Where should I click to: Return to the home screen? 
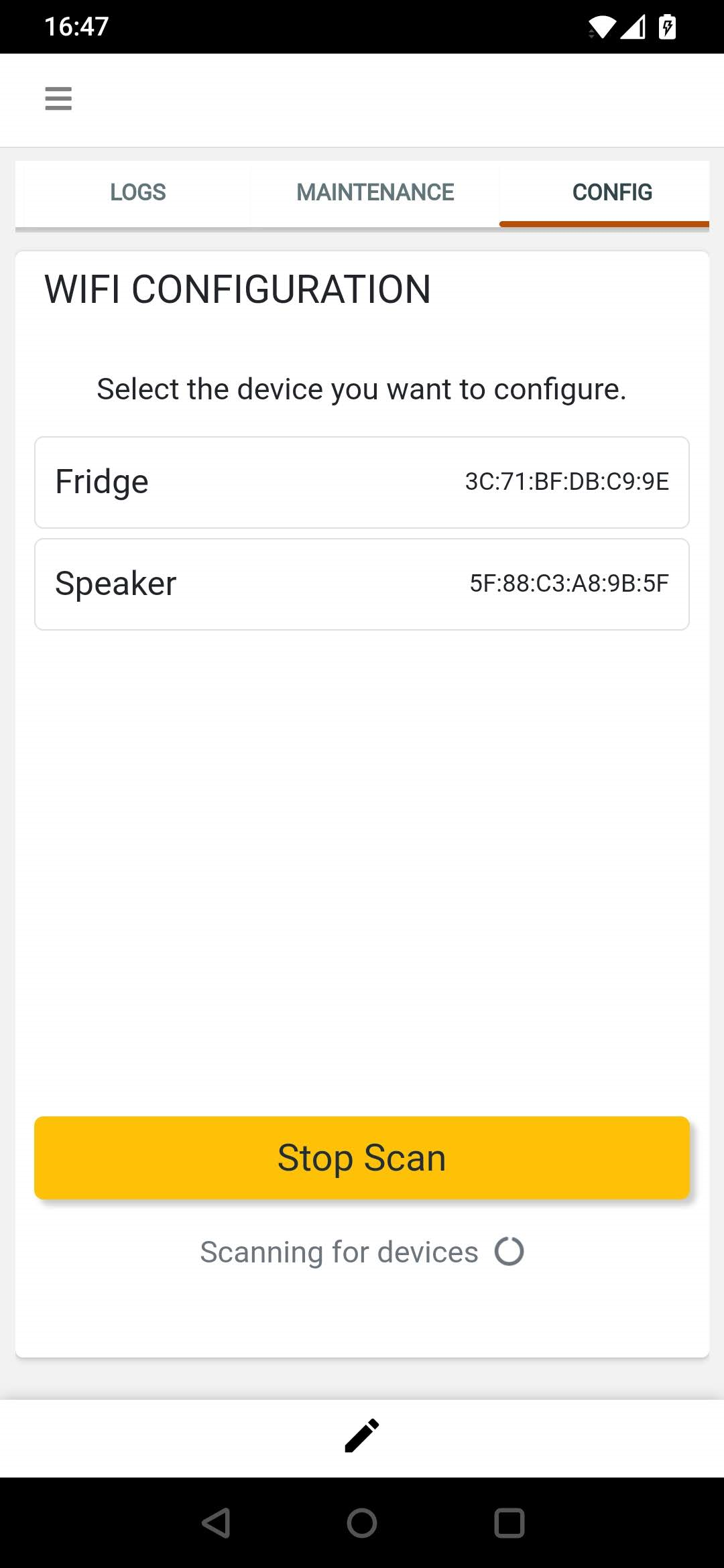tap(362, 1523)
